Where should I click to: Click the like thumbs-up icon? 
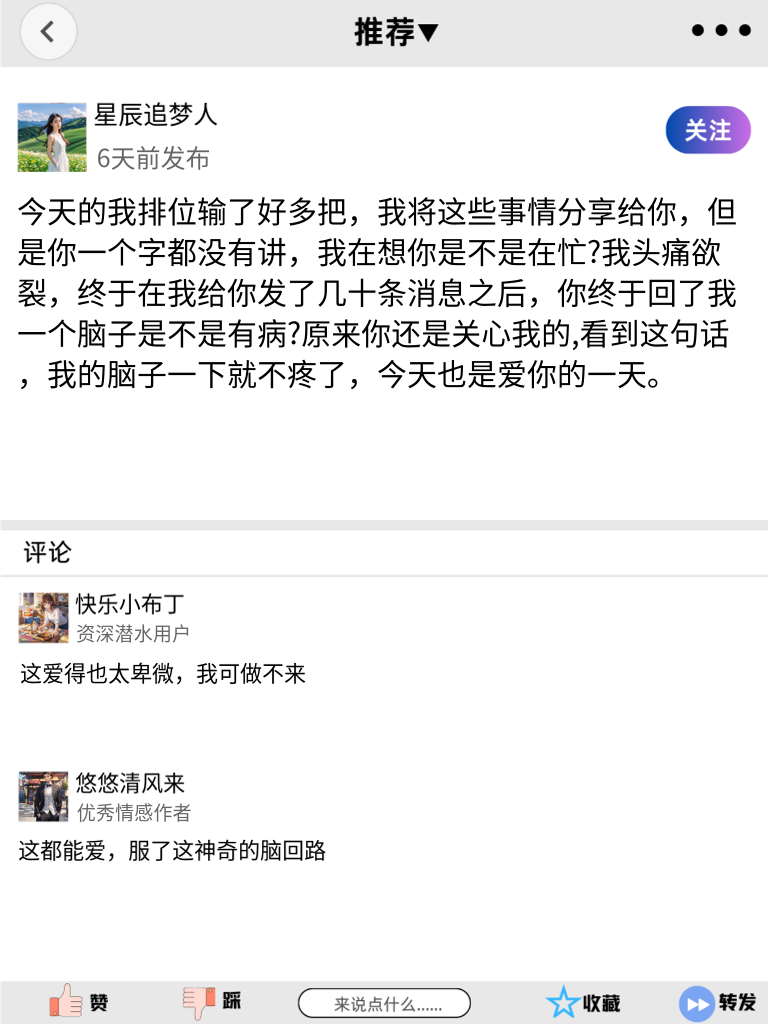click(x=64, y=1001)
